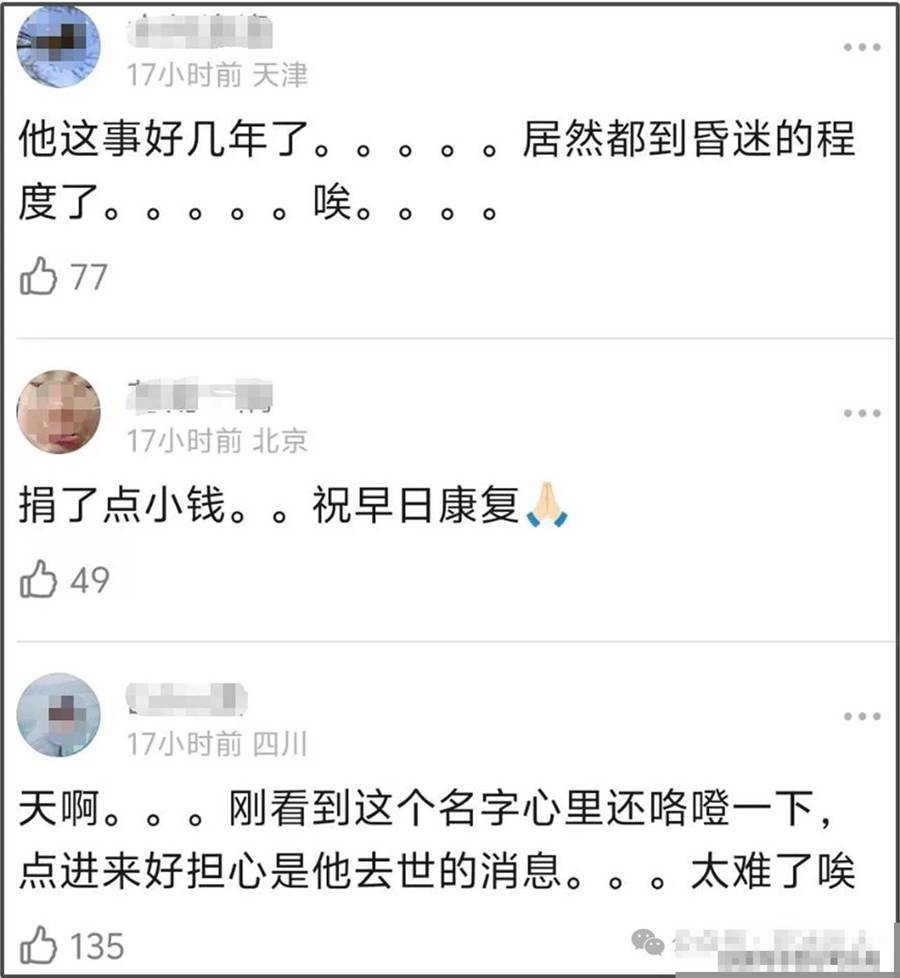This screenshot has width=900, height=978.
Task: Like the Beijing user's comment with 49 likes
Action: [x=38, y=579]
